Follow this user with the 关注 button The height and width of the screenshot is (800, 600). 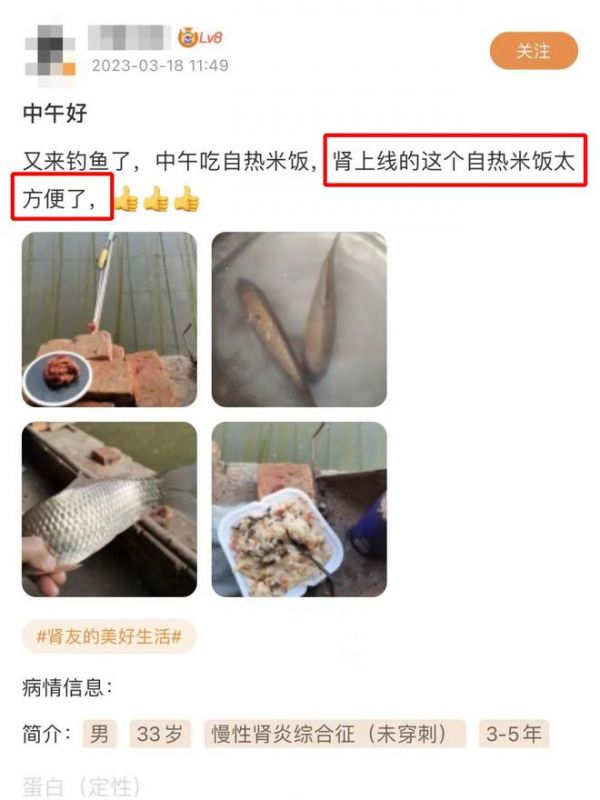pos(533,51)
